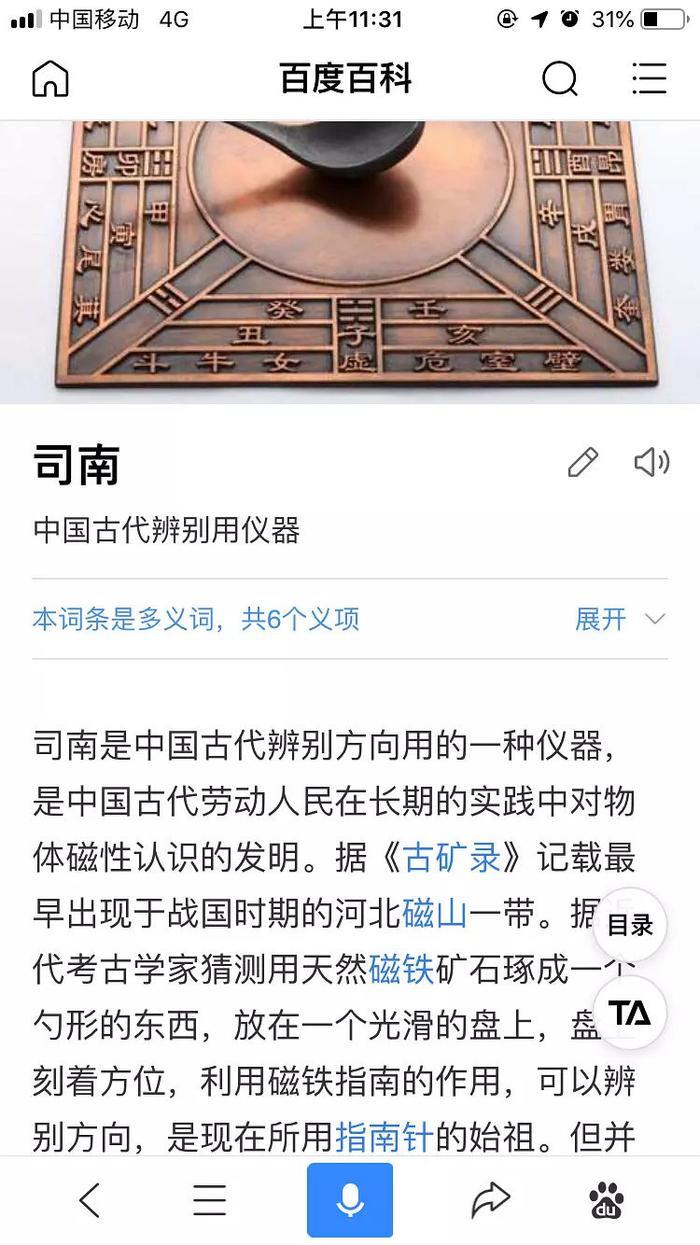This screenshot has height=1245, width=700.
Task: Open the bottom toolbar menu icon
Action: (210, 1200)
